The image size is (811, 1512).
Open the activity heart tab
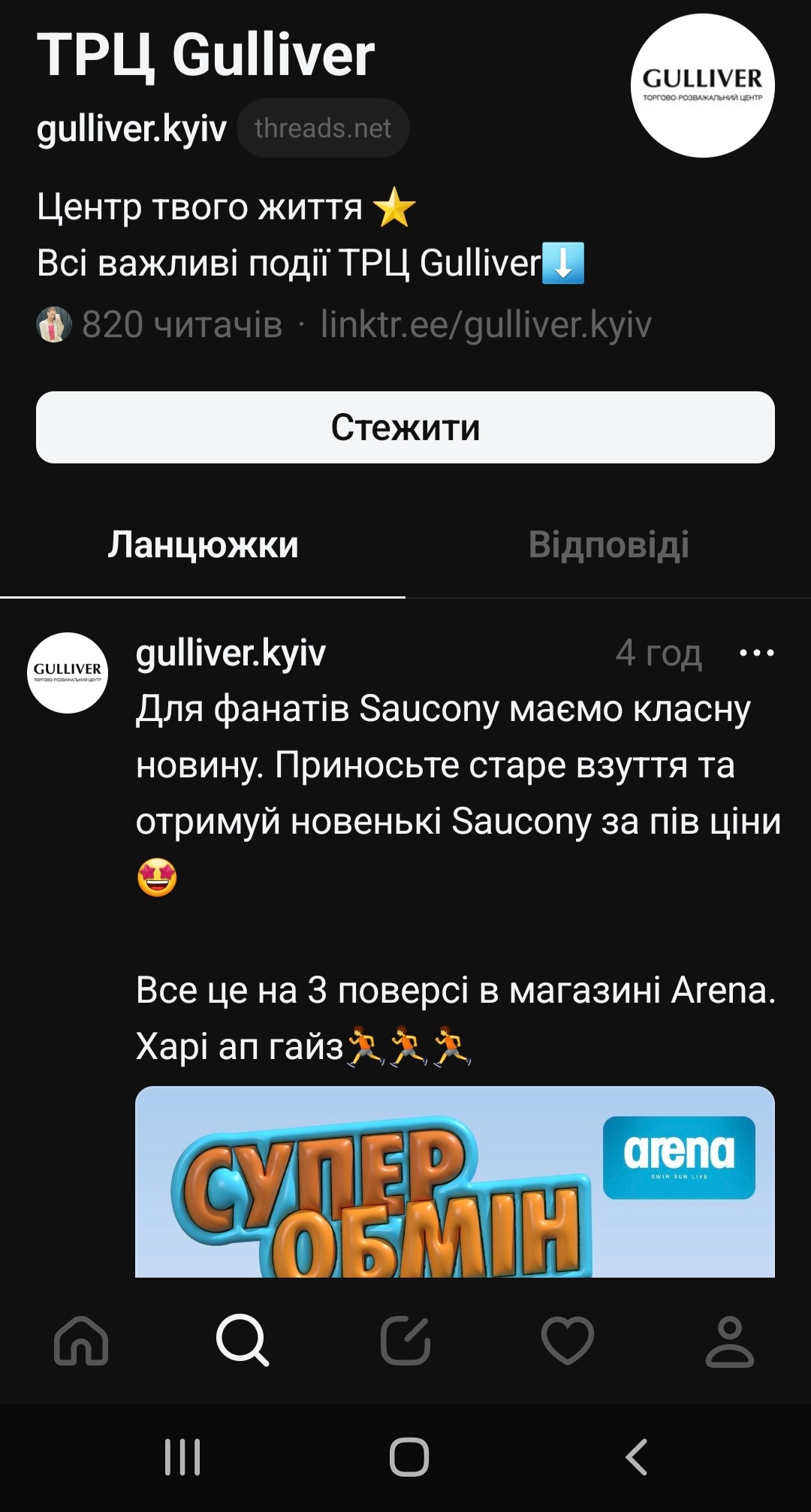click(x=568, y=1341)
